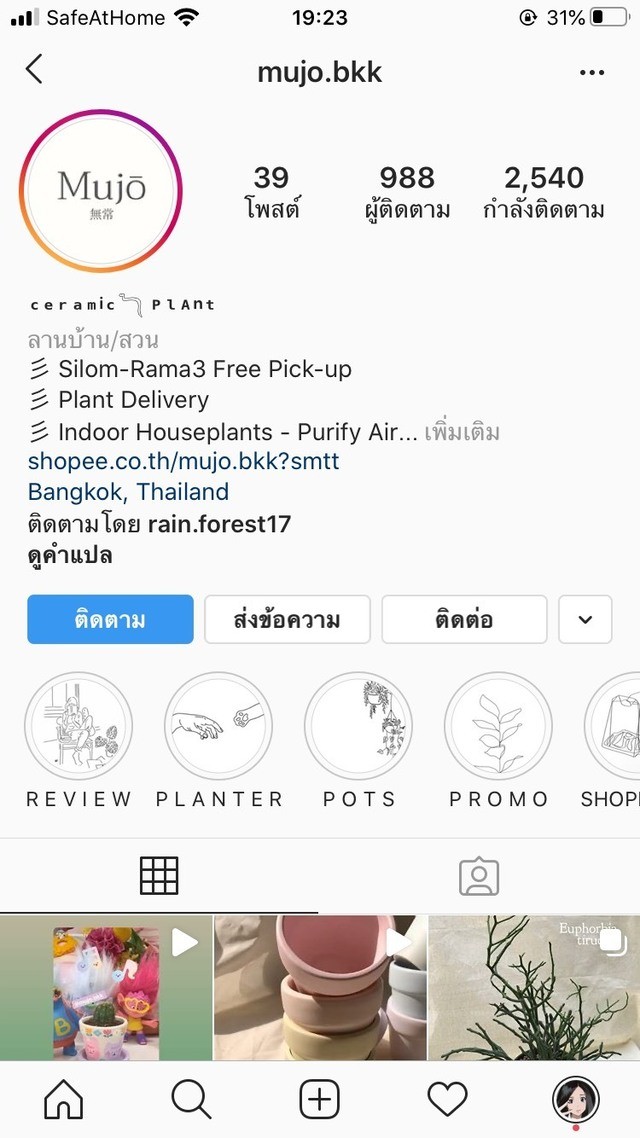
Task: Go back using the top-left arrow
Action: click(35, 70)
